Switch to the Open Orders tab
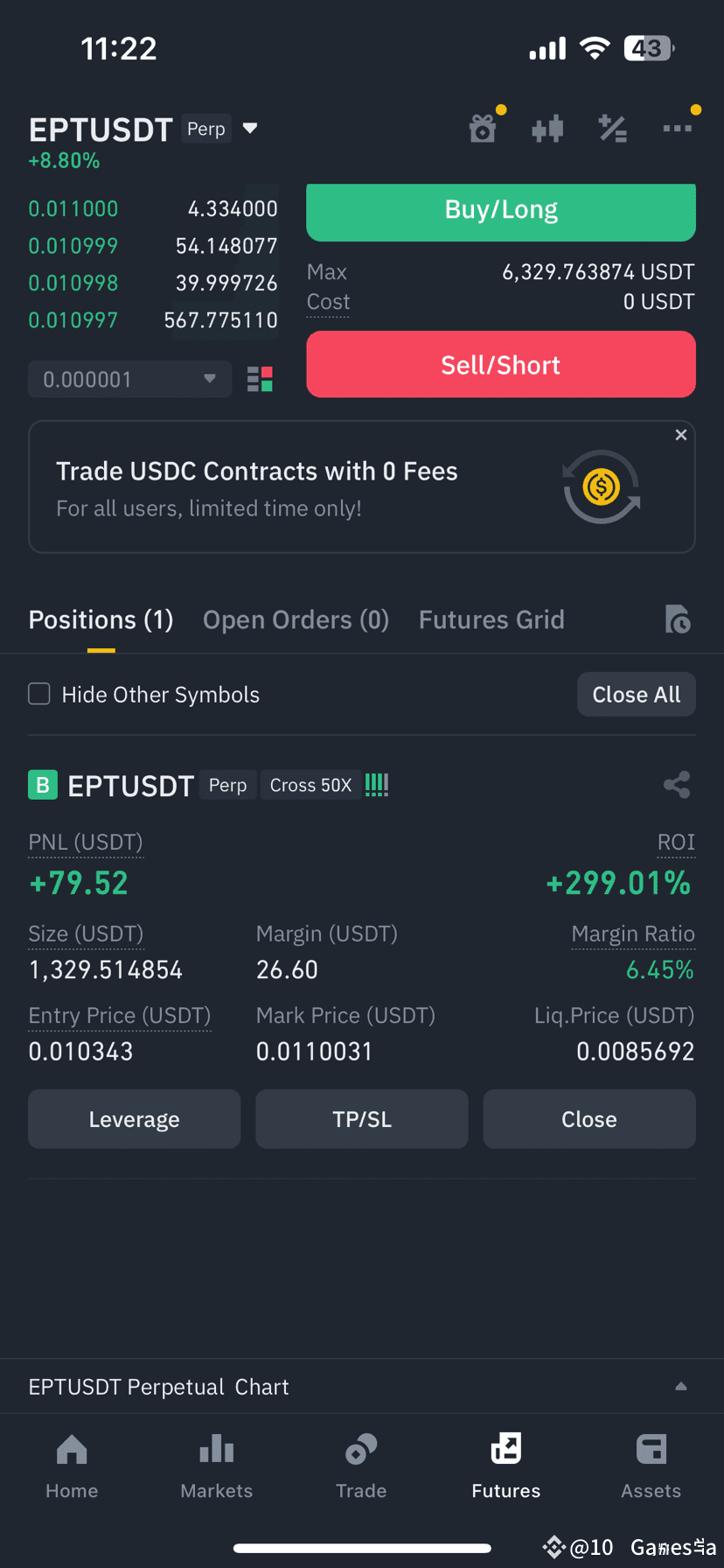Screen dimensions: 724x1568 tap(296, 619)
